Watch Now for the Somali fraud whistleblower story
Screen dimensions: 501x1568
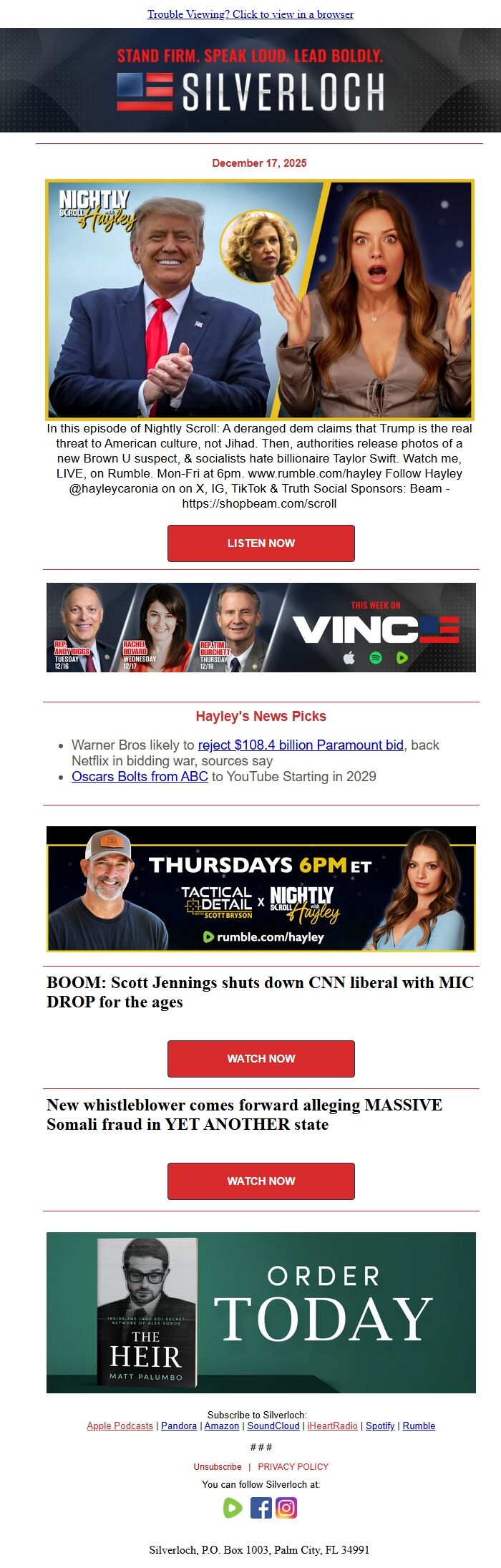261,1181
